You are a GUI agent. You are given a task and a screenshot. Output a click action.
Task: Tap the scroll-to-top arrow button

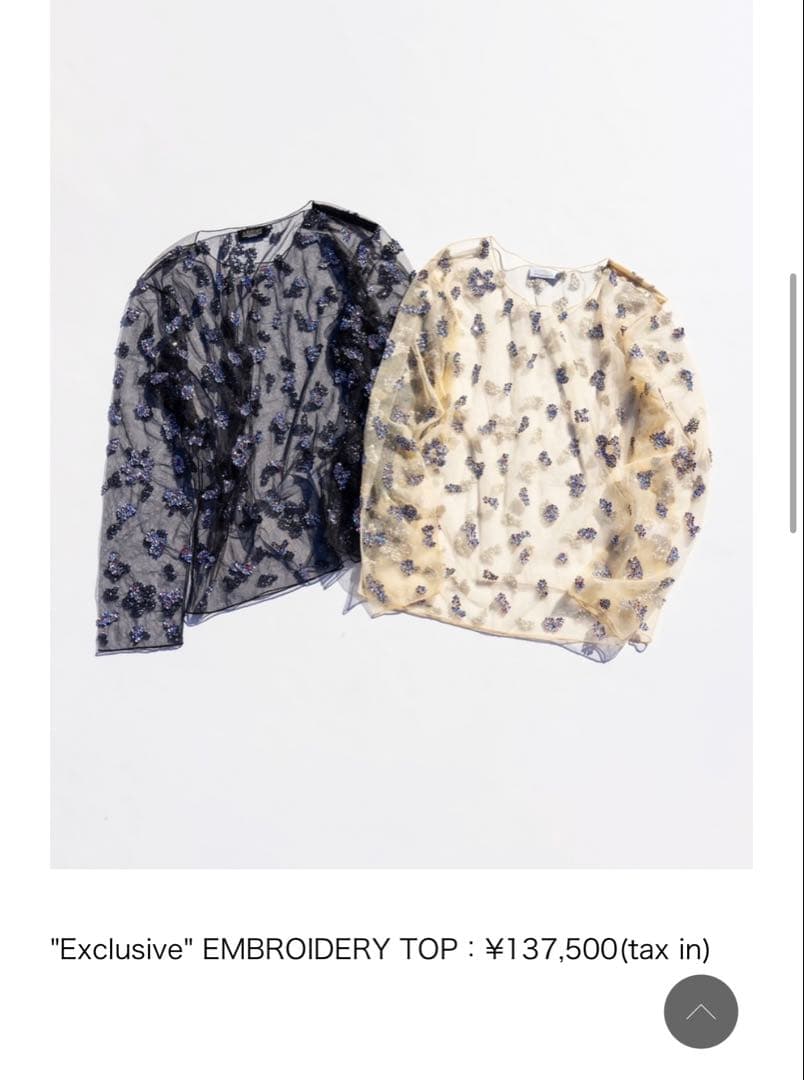(701, 1012)
